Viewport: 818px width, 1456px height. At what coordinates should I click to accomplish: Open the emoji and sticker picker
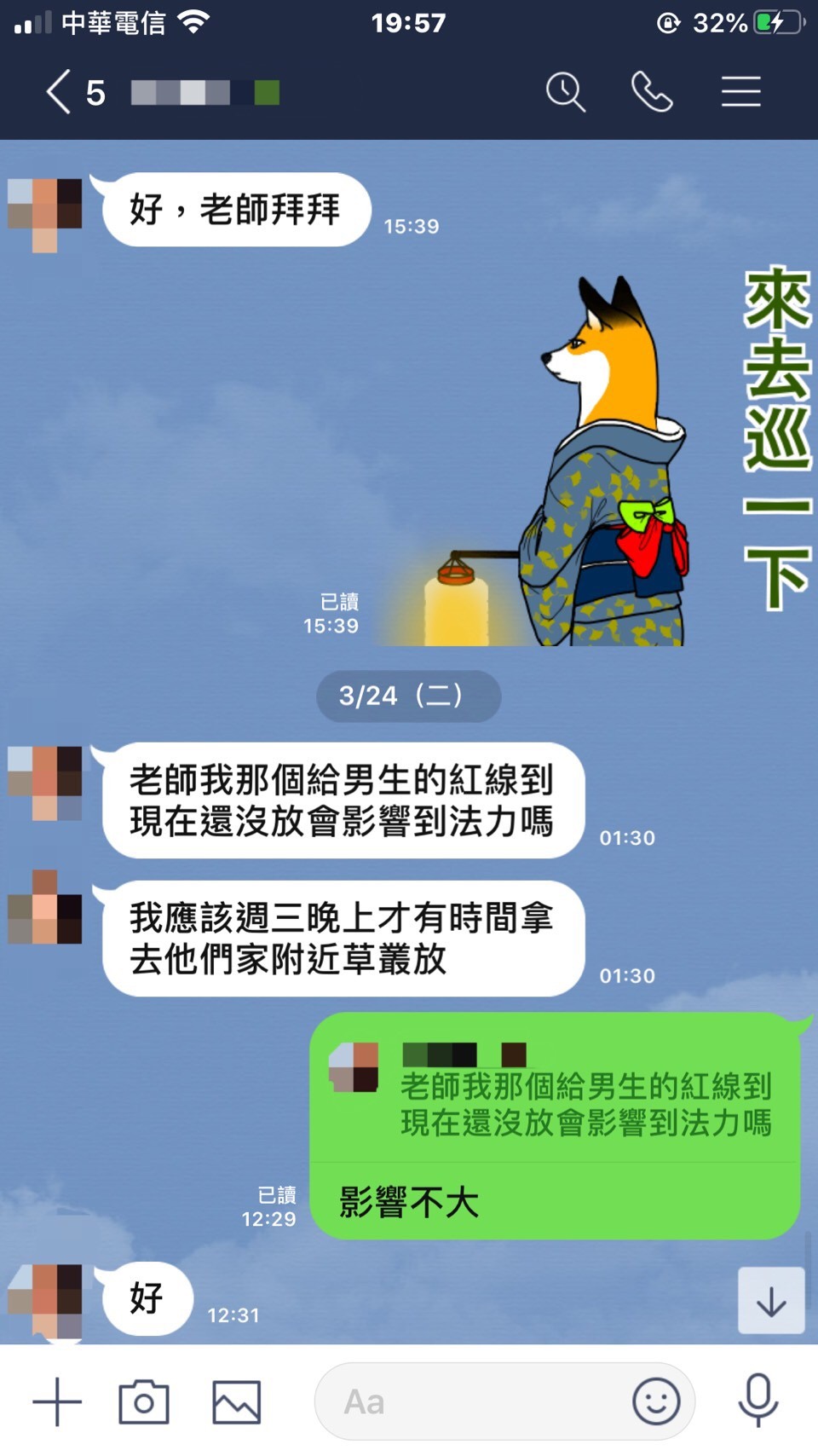pos(656,1401)
